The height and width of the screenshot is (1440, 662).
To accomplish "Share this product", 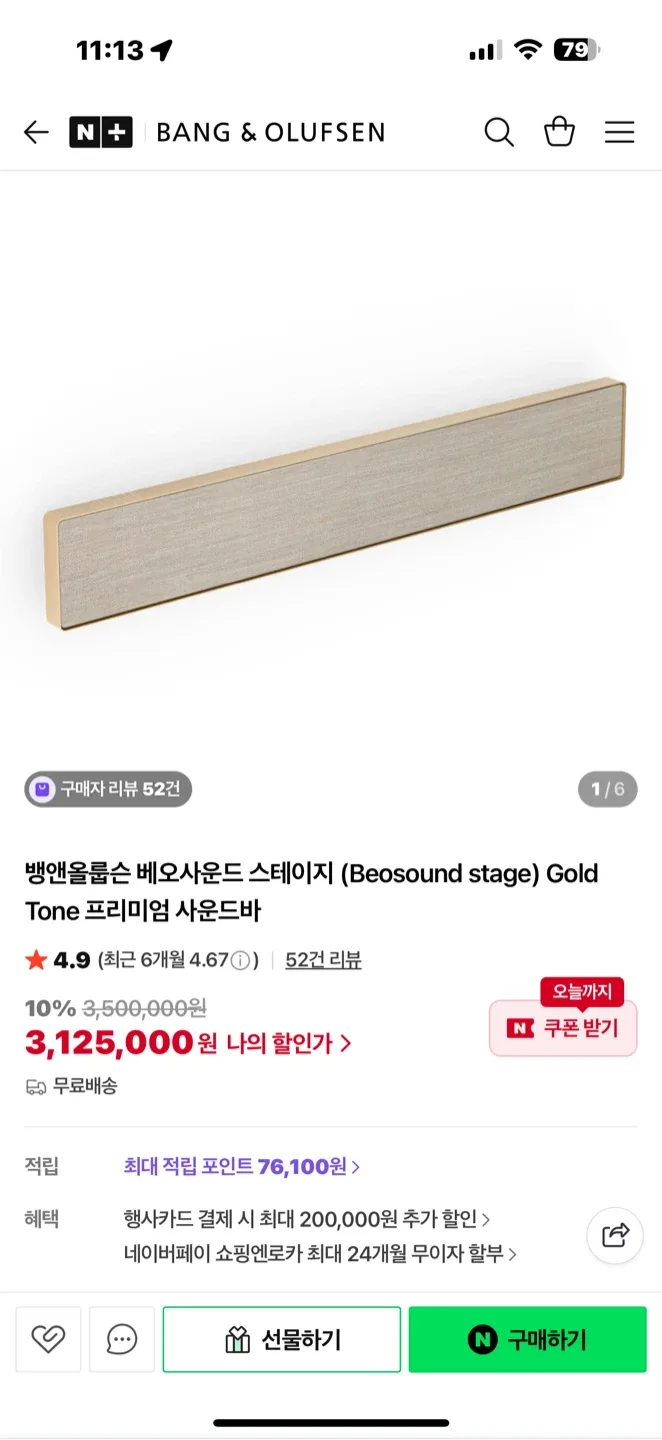I will click(x=615, y=1235).
